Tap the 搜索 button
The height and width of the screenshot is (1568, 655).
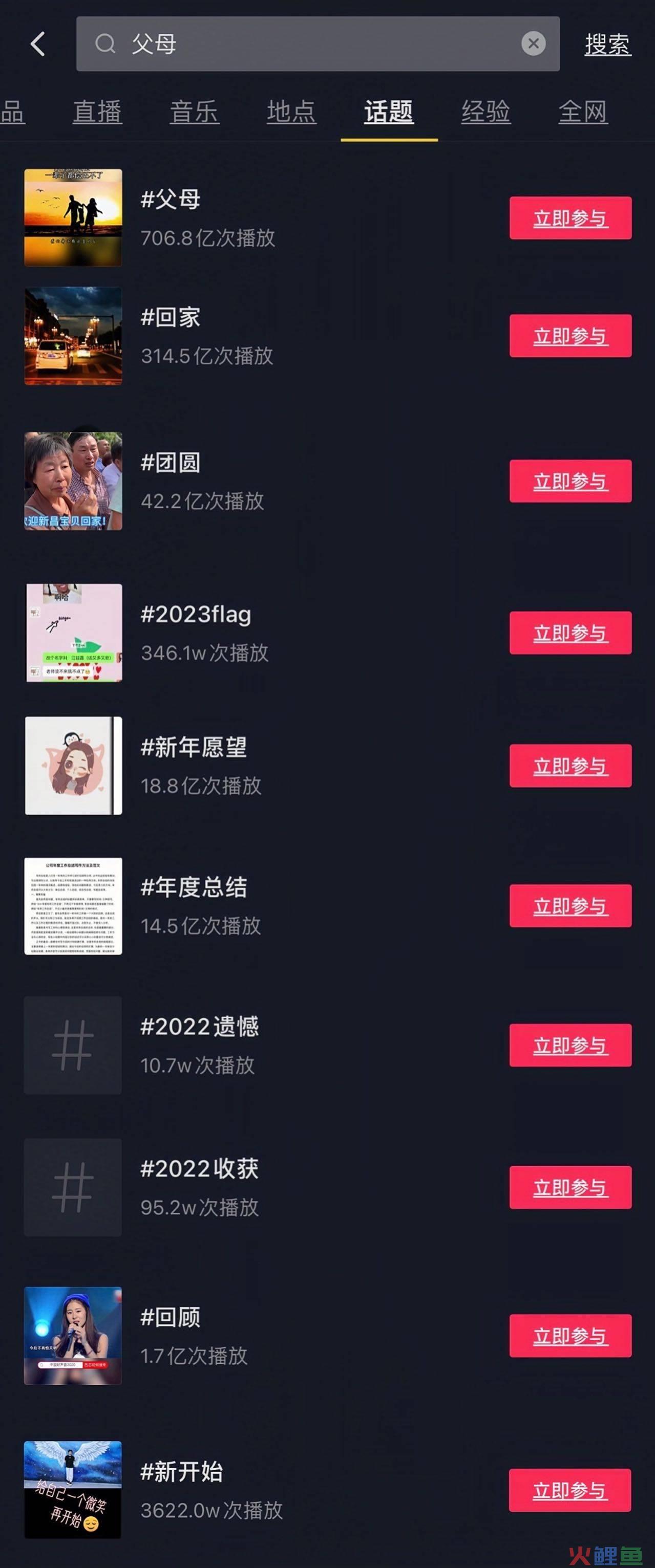607,45
